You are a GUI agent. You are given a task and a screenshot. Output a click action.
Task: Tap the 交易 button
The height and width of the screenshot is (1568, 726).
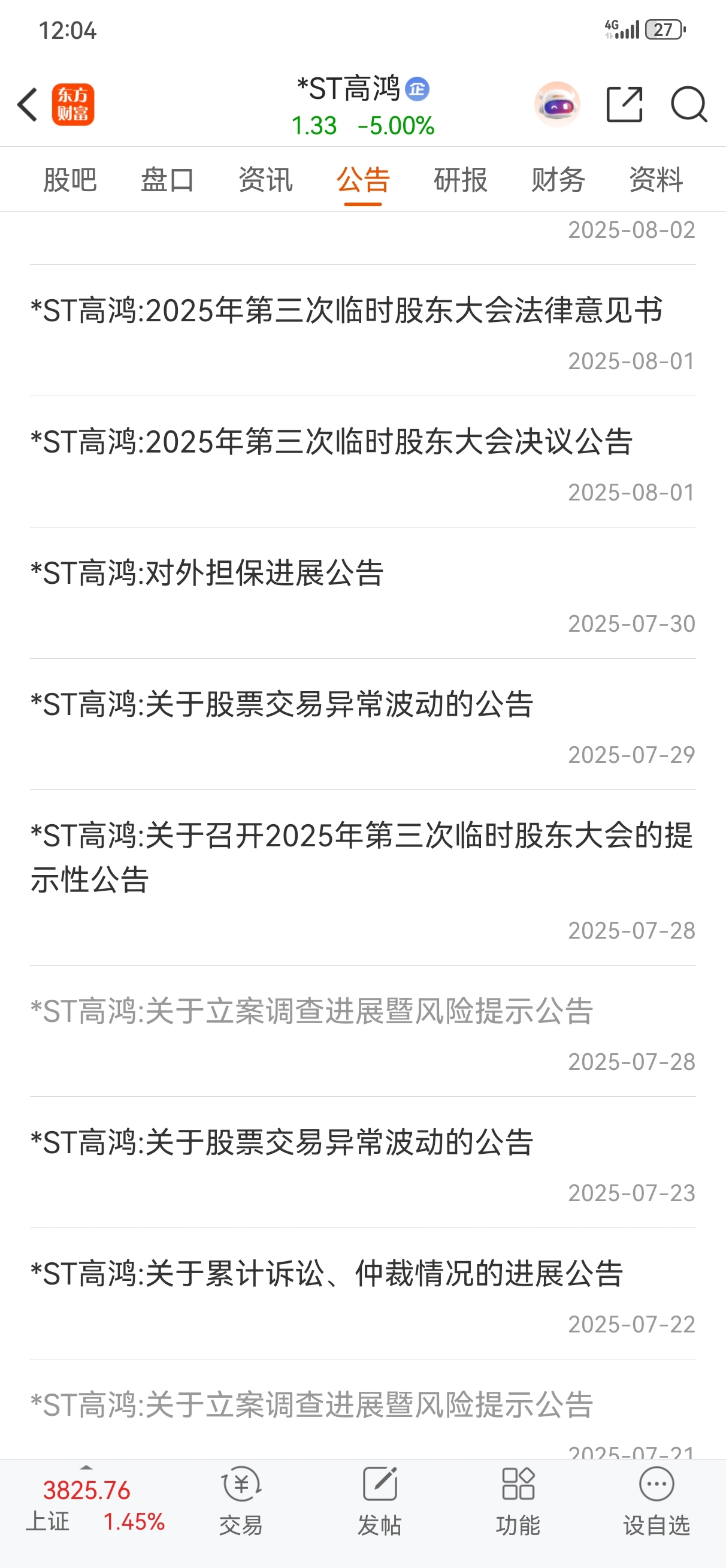tap(241, 1501)
